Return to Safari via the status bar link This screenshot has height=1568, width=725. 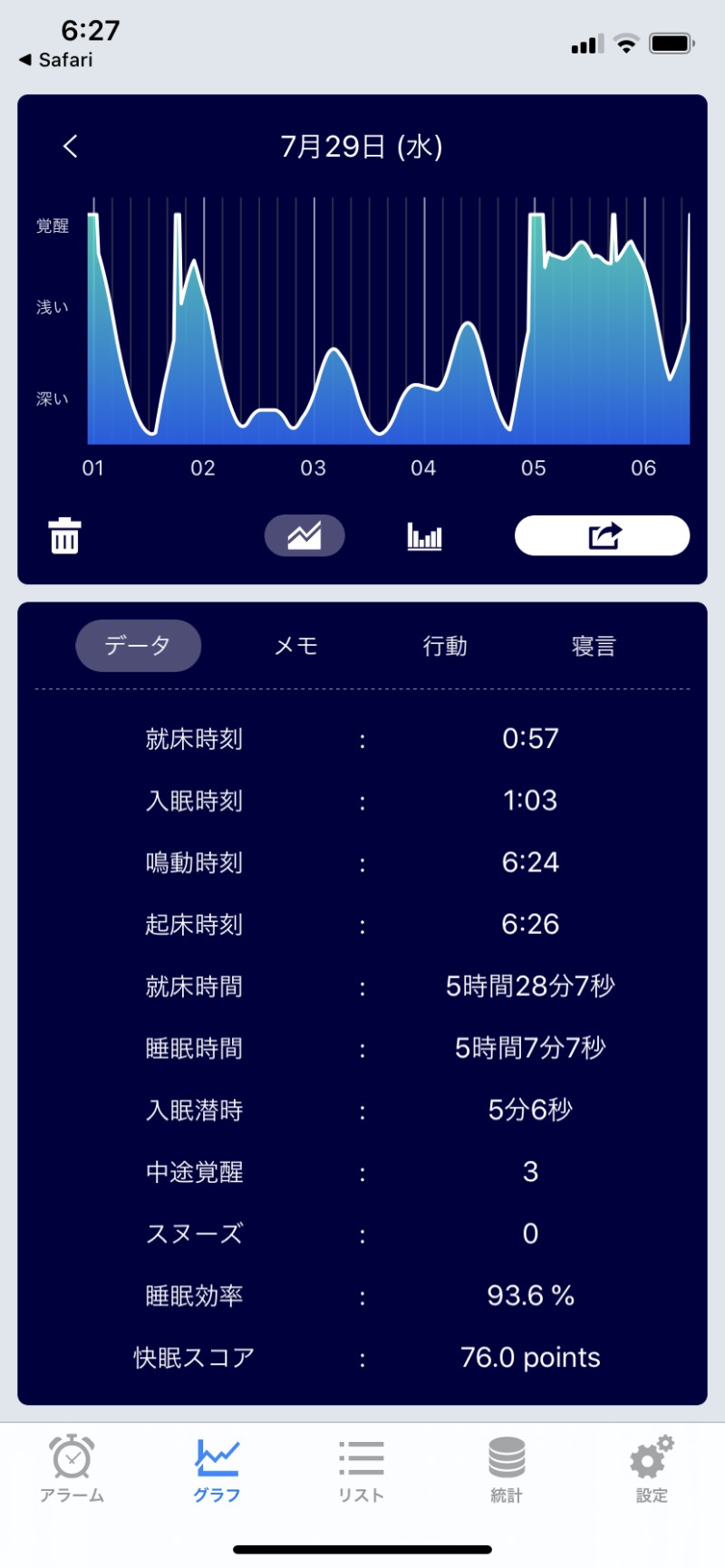point(56,60)
